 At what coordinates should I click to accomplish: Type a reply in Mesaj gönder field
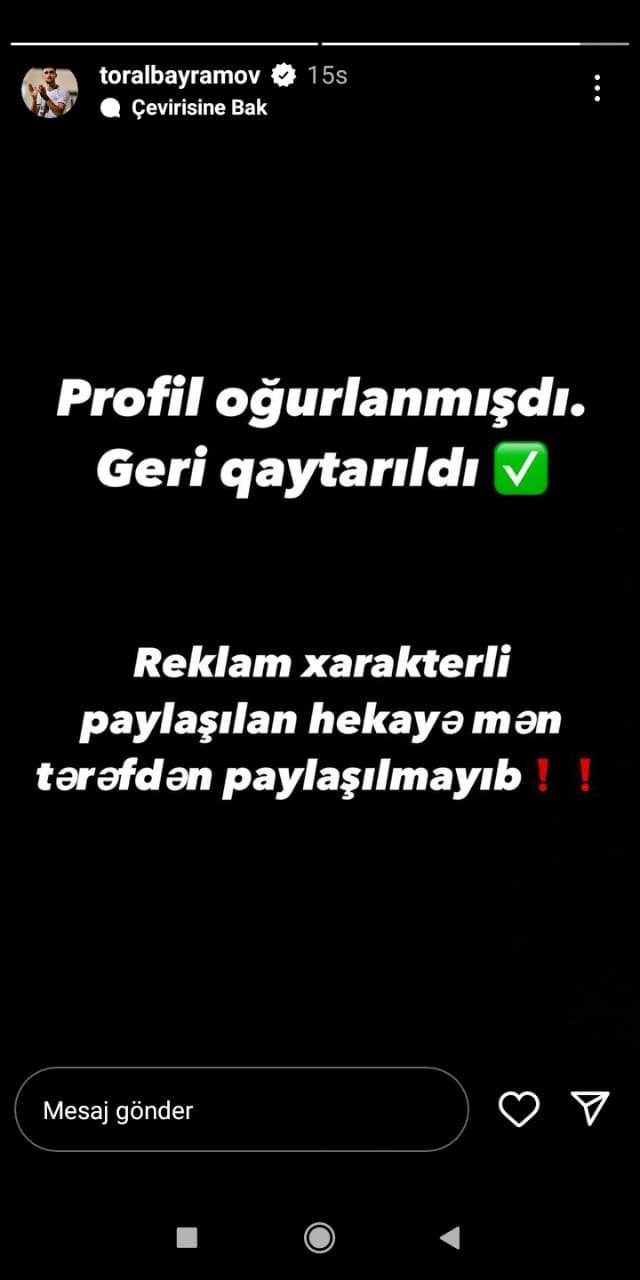point(241,1110)
